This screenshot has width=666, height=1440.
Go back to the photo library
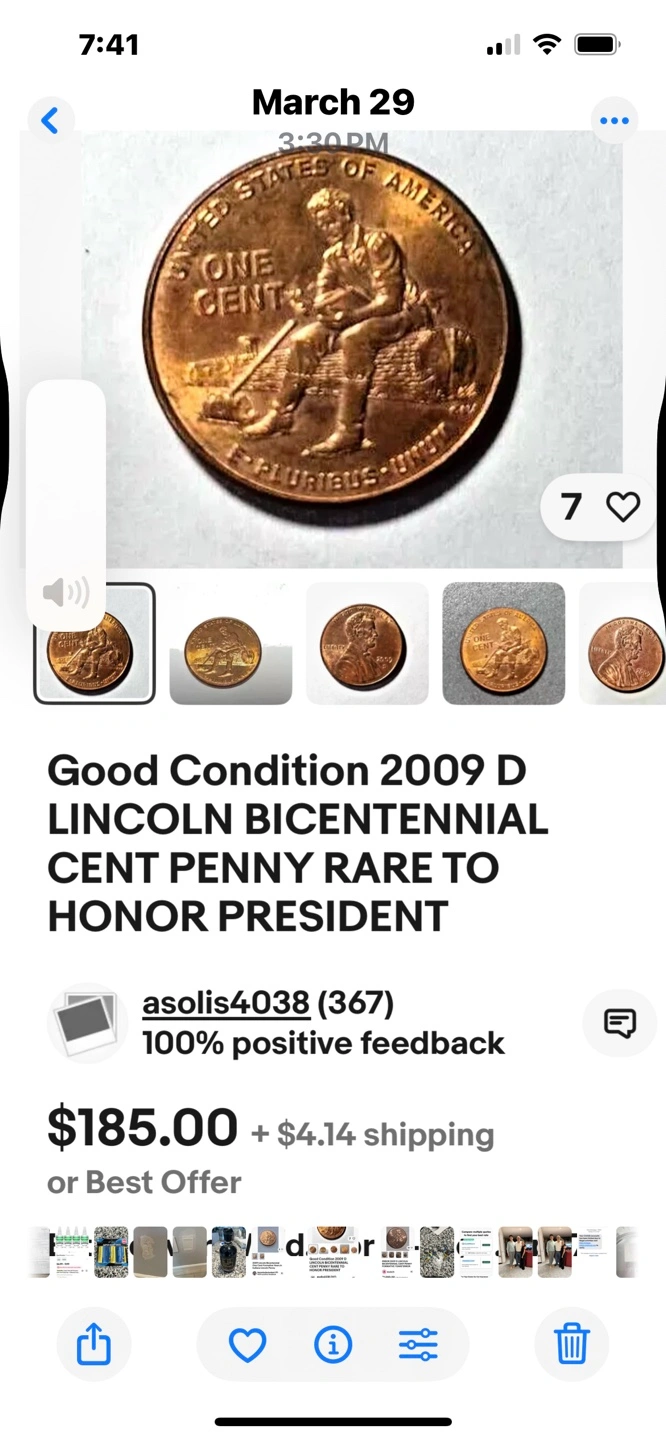[x=50, y=121]
